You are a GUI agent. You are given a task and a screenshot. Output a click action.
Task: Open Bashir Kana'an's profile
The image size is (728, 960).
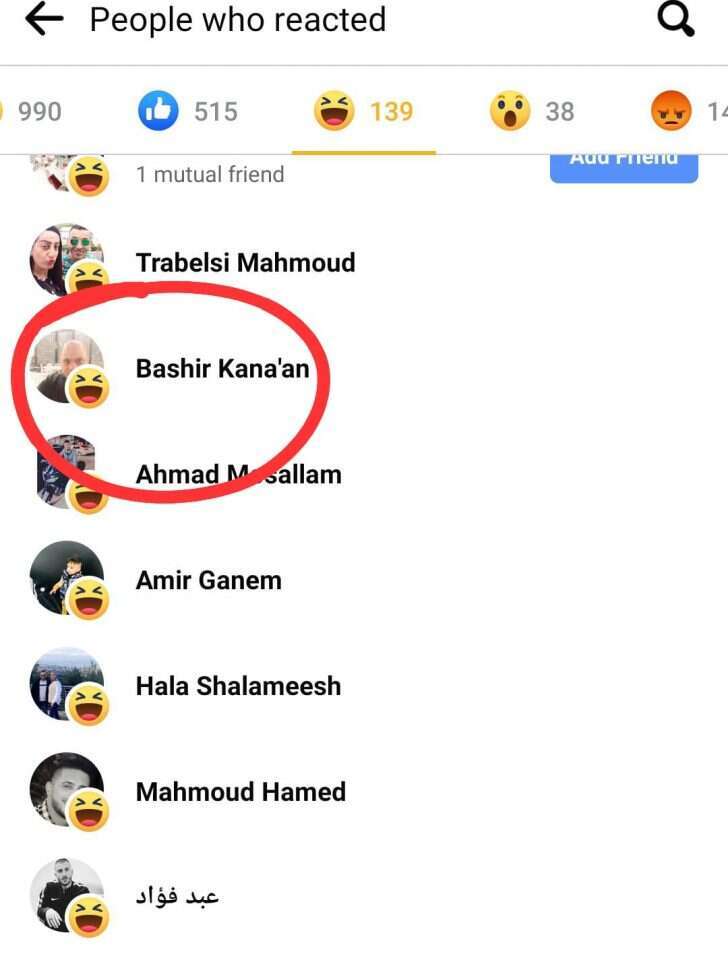point(222,368)
